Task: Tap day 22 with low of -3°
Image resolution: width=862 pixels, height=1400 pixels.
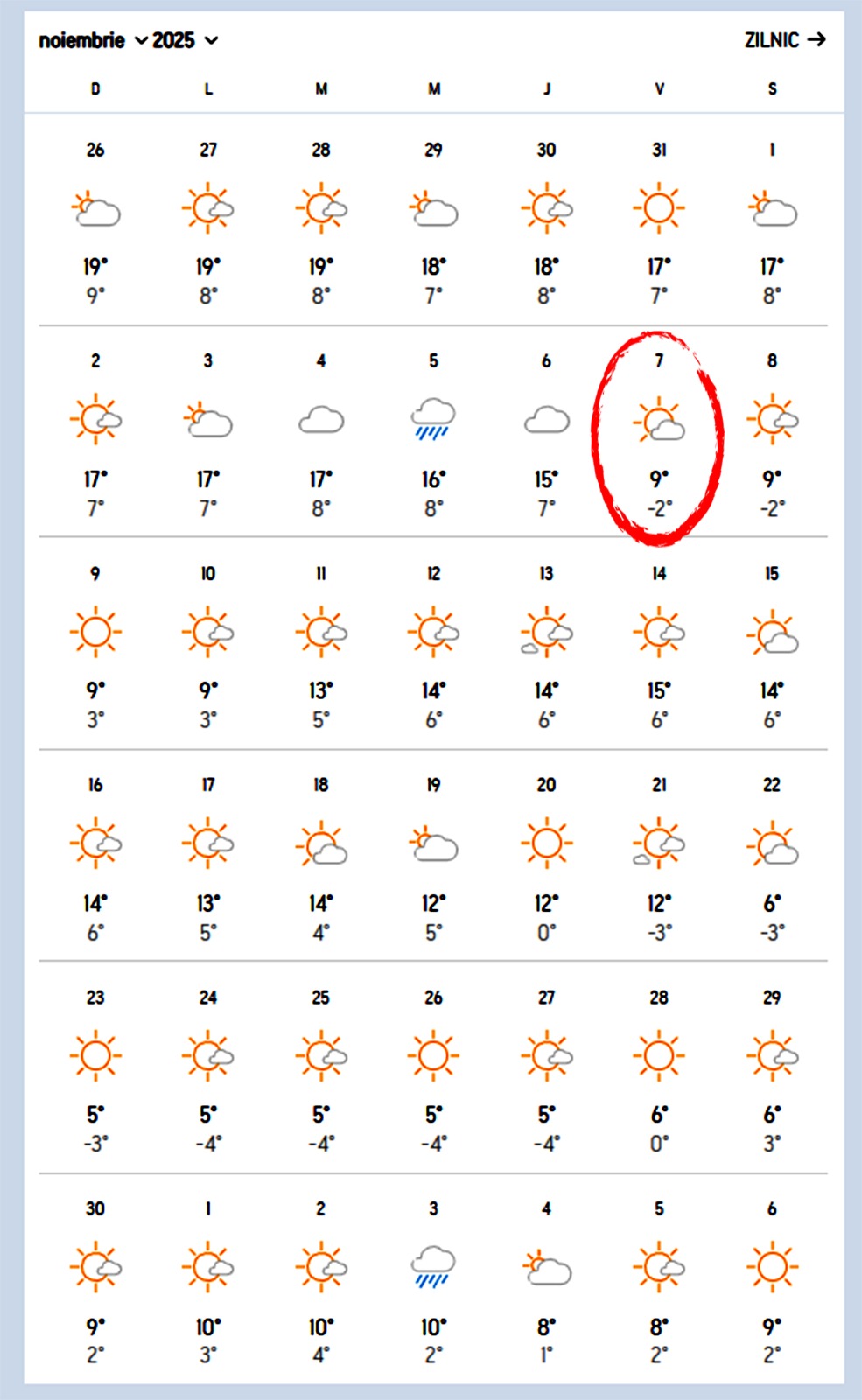Action: (x=772, y=857)
